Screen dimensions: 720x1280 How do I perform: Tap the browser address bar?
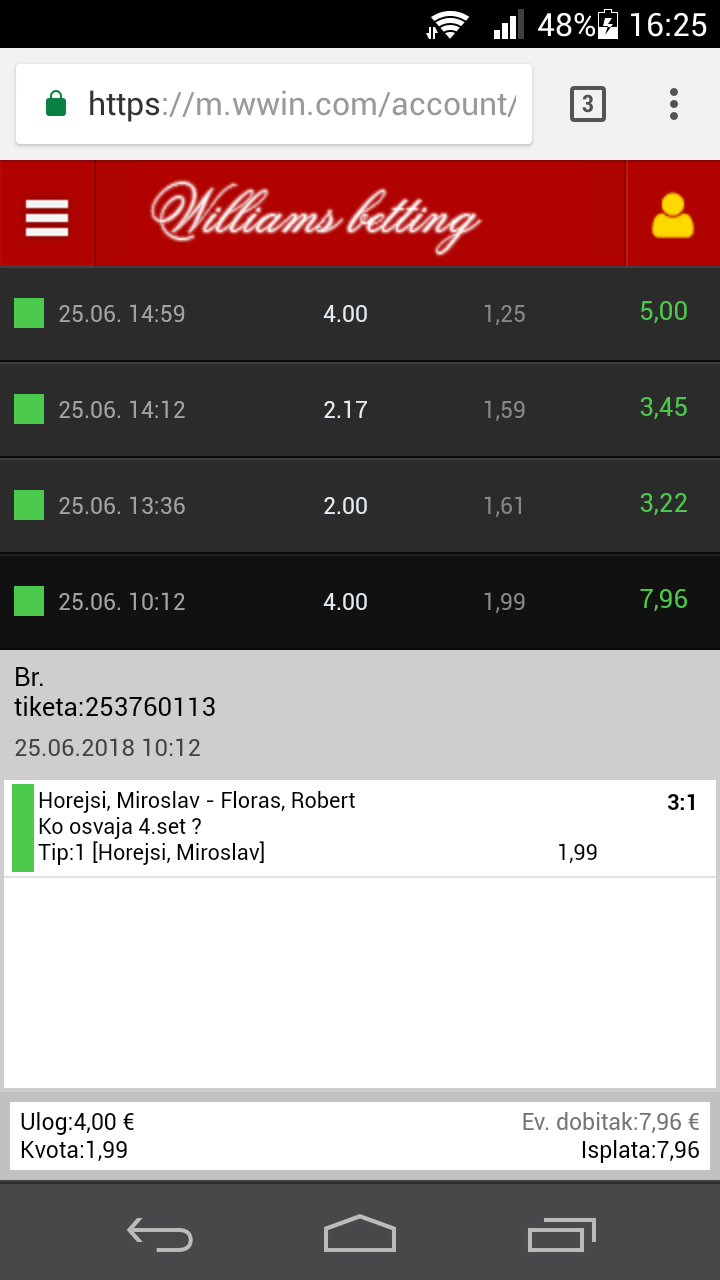tap(274, 104)
